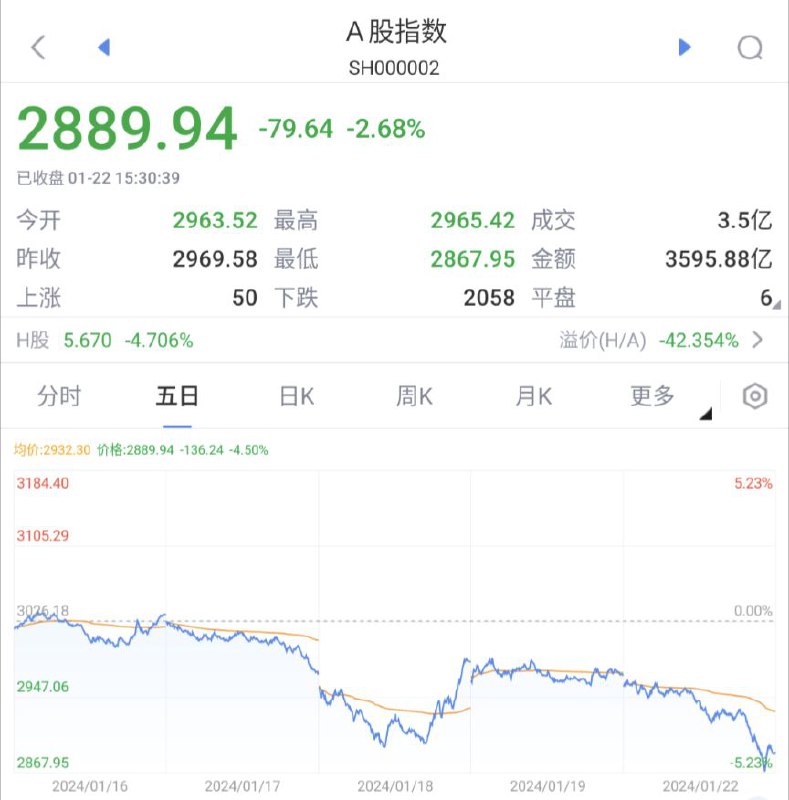Switch to the 分时 chart tab
789x800 pixels.
(x=59, y=396)
